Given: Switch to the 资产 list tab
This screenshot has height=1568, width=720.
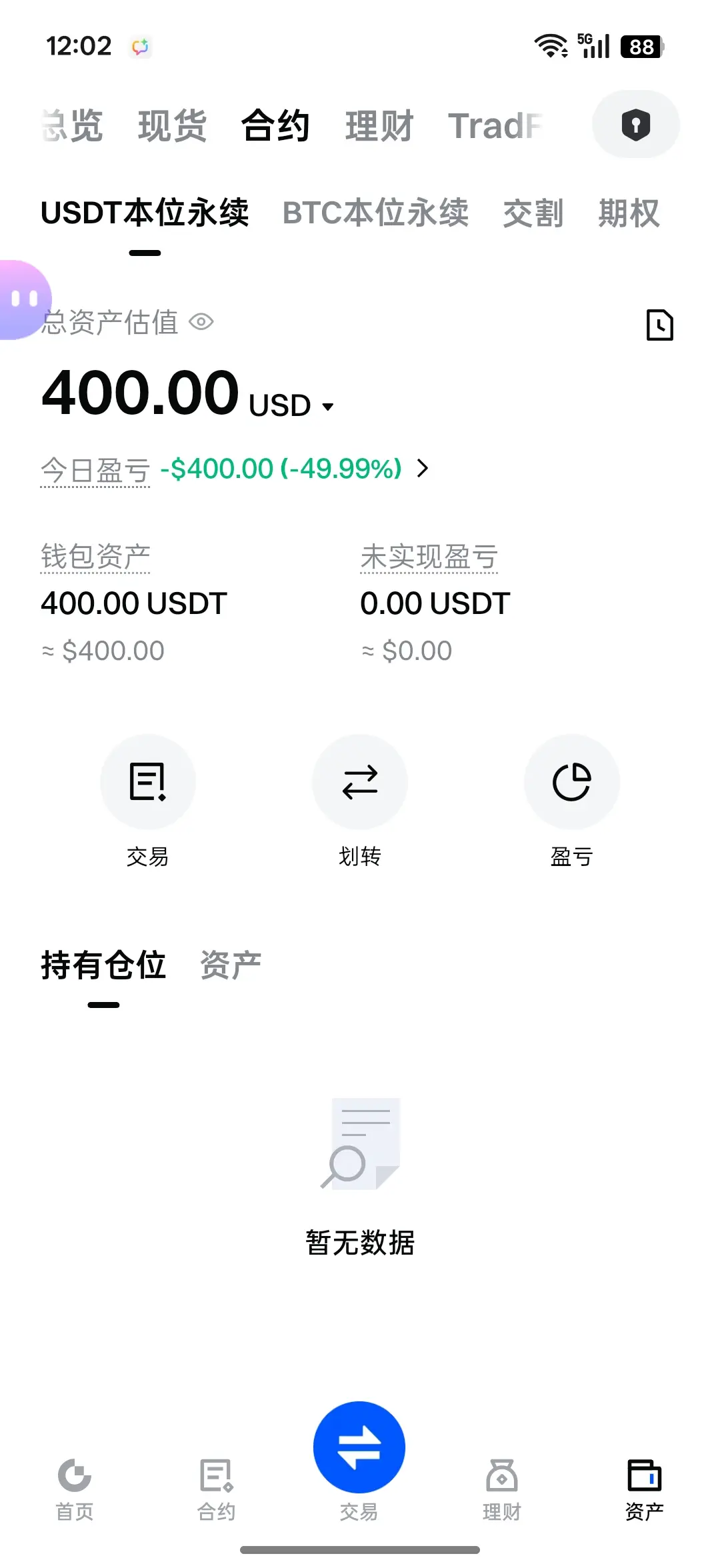Looking at the screenshot, I should click(231, 965).
